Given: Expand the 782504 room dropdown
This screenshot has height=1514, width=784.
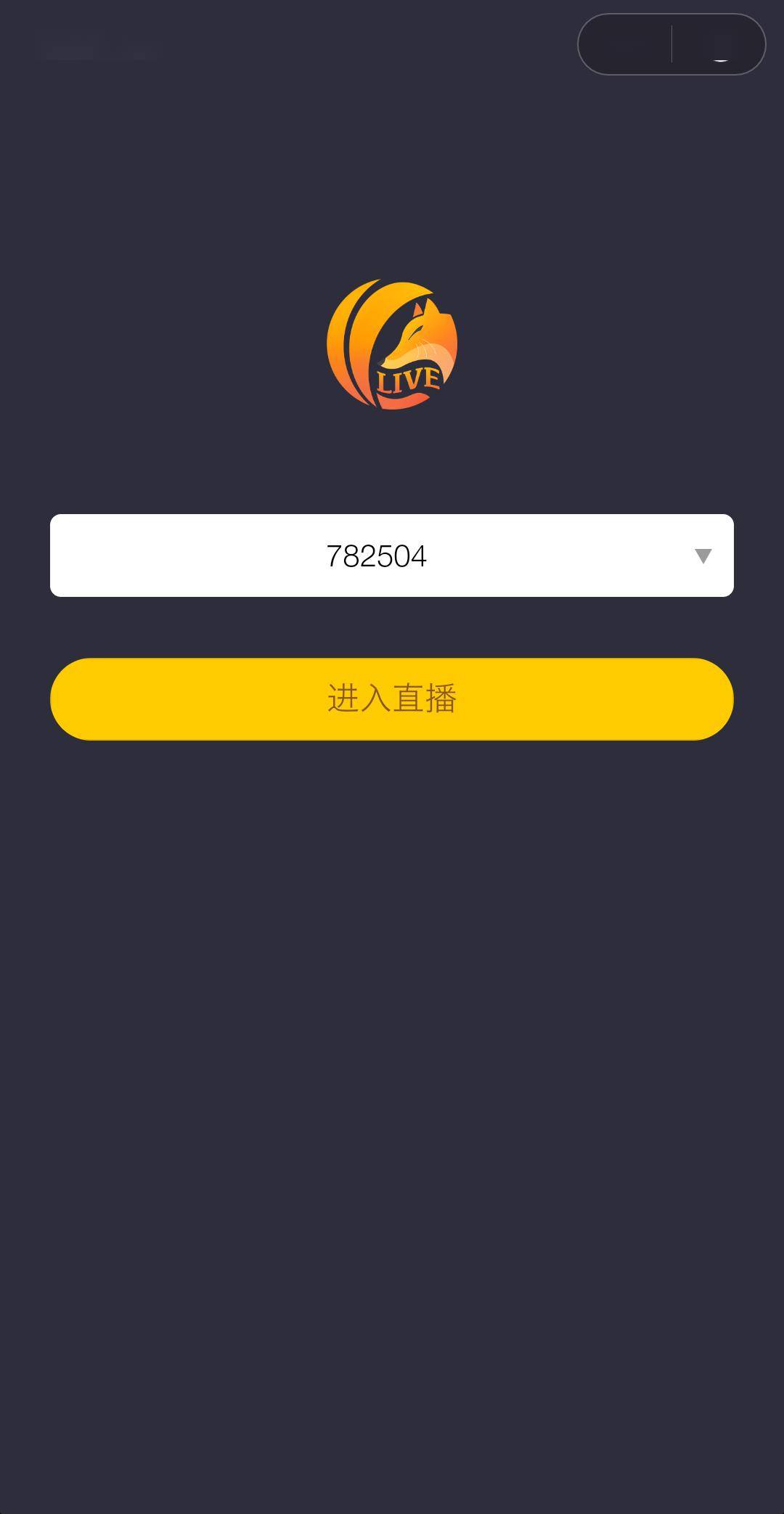Looking at the screenshot, I should tap(701, 555).
